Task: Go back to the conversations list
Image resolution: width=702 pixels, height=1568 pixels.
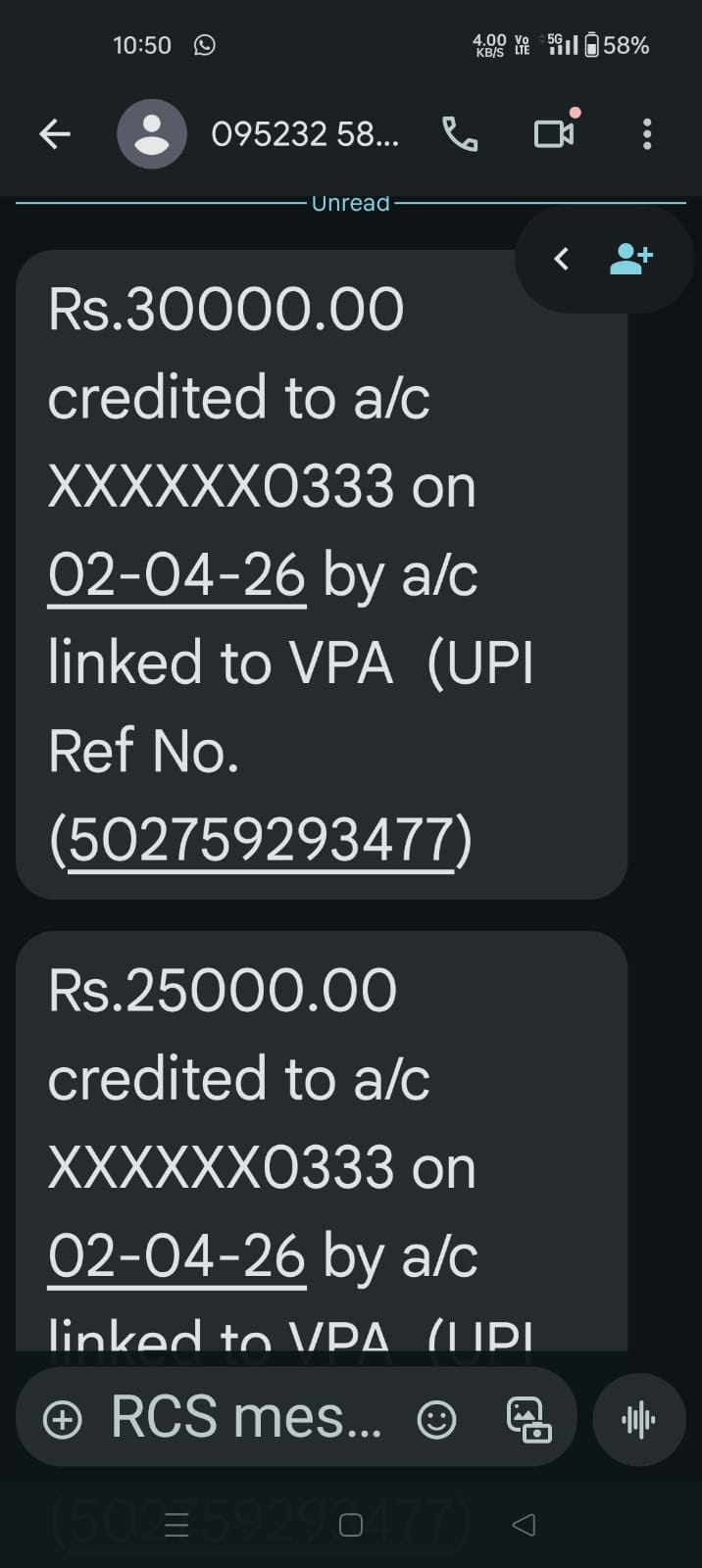Action: [55, 134]
